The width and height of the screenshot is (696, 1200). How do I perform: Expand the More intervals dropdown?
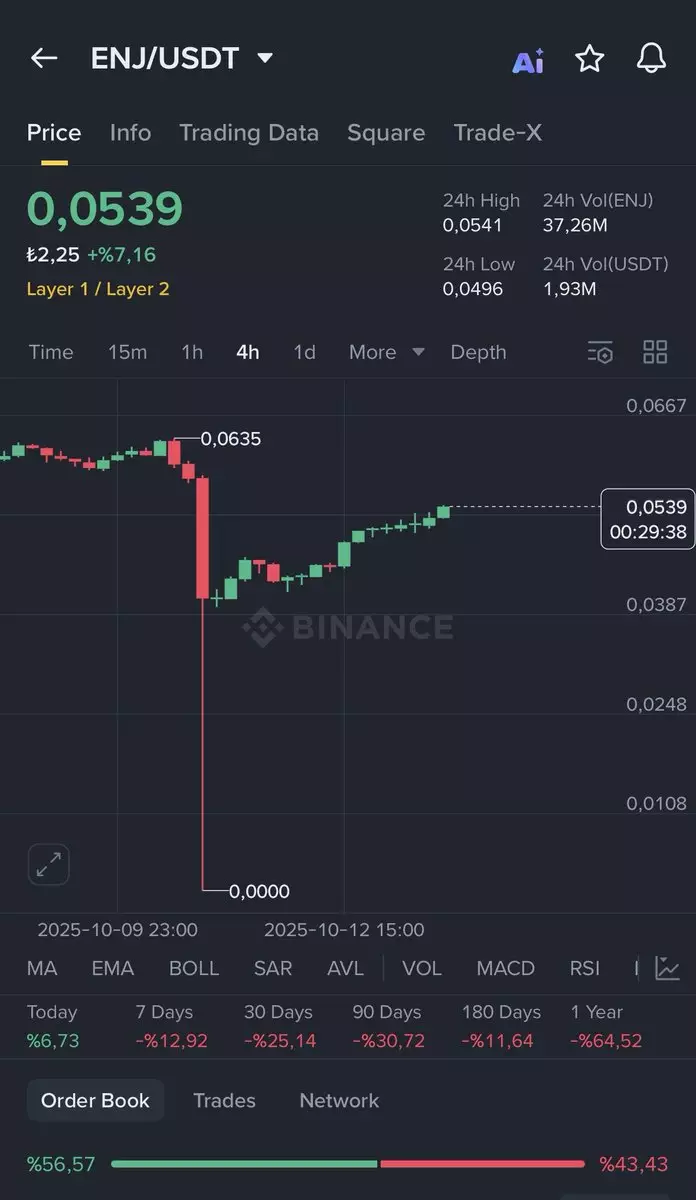pyautogui.click(x=386, y=352)
